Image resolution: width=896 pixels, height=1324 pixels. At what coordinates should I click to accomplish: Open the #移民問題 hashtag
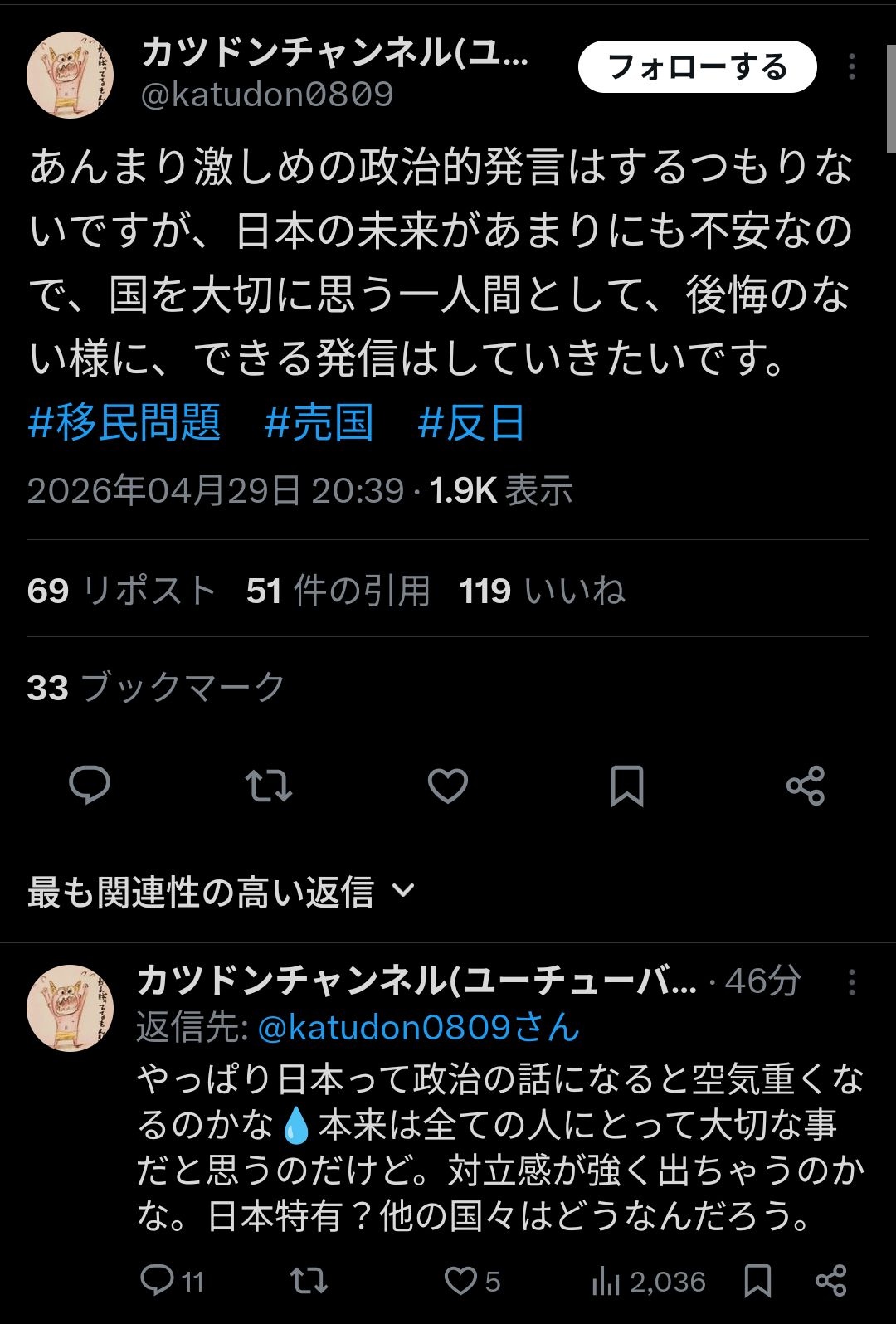tap(124, 422)
